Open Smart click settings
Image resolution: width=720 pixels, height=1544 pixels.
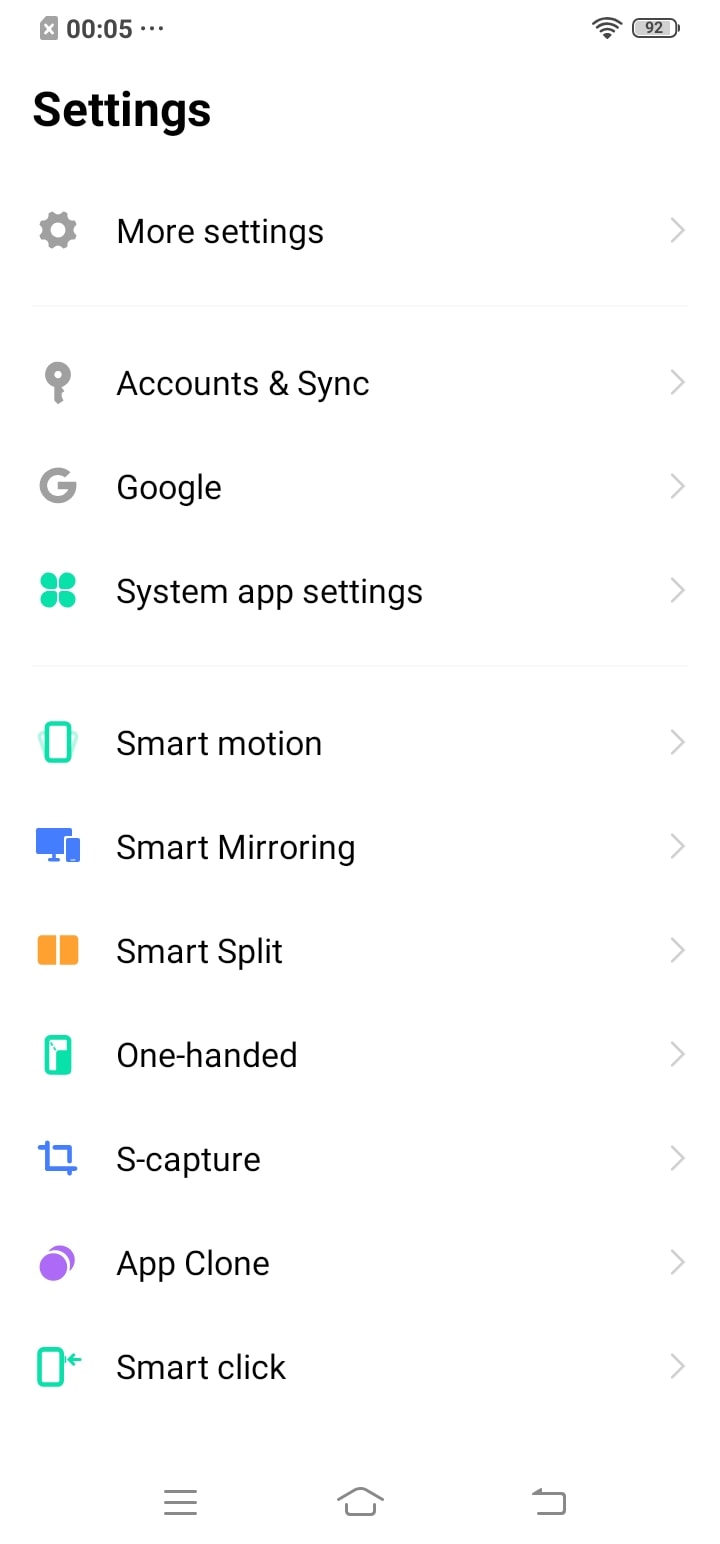pyautogui.click(x=360, y=1367)
